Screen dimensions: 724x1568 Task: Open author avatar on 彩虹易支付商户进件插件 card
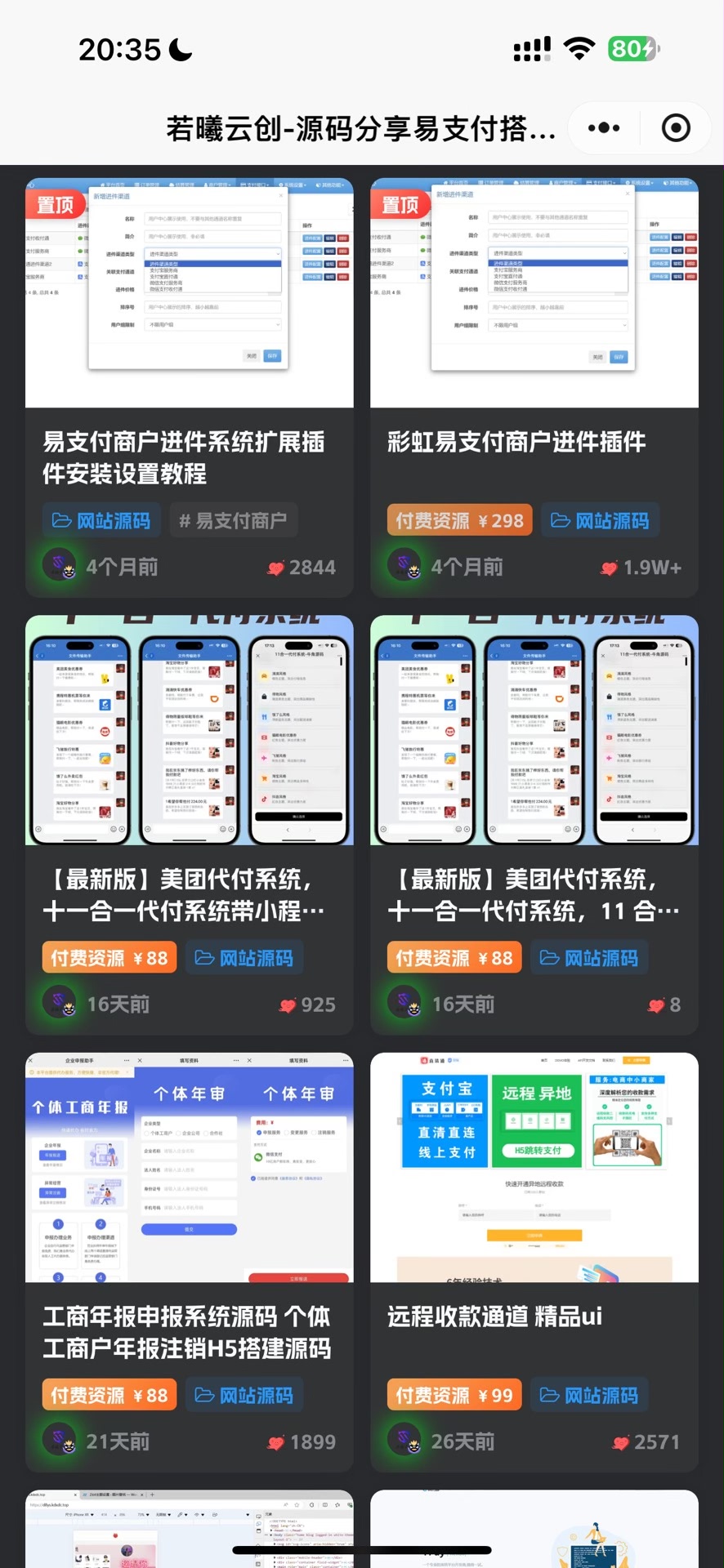coord(404,566)
